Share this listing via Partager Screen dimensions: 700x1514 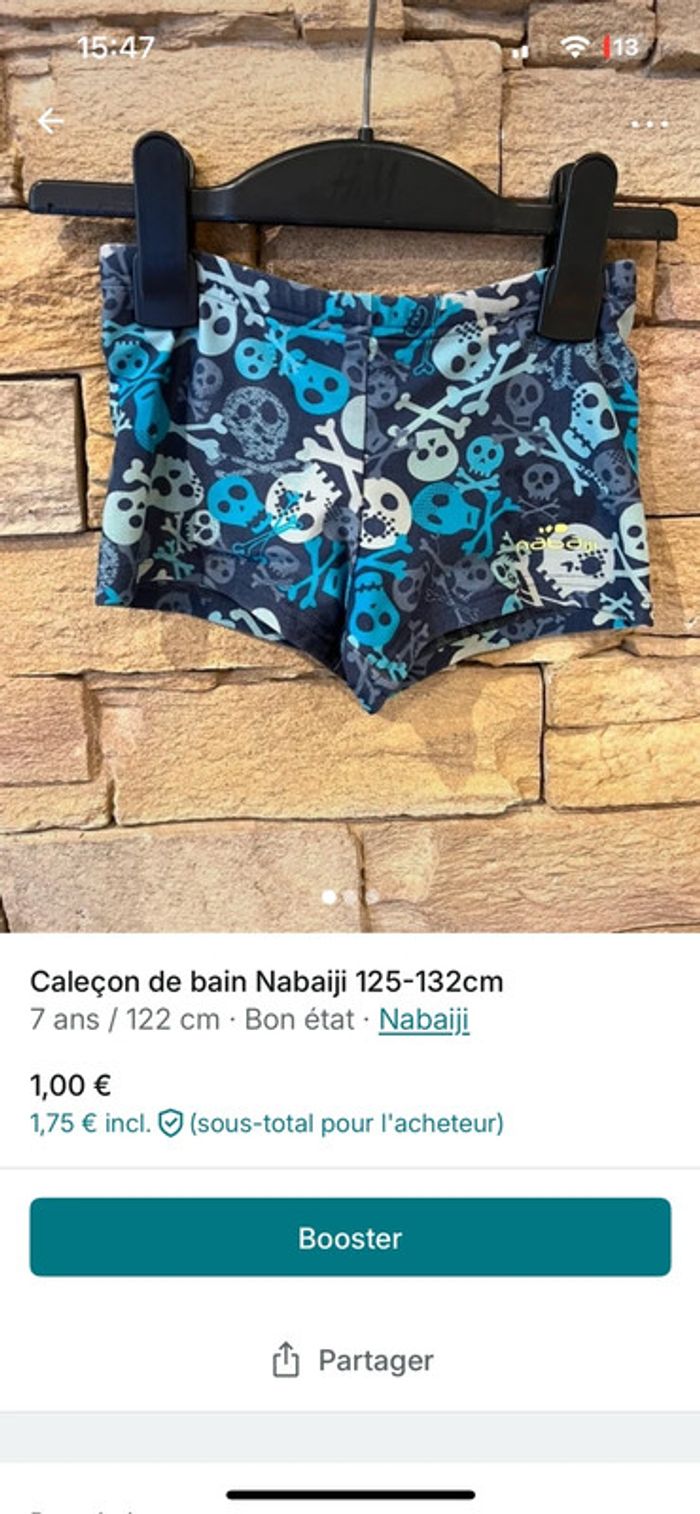click(x=352, y=1360)
